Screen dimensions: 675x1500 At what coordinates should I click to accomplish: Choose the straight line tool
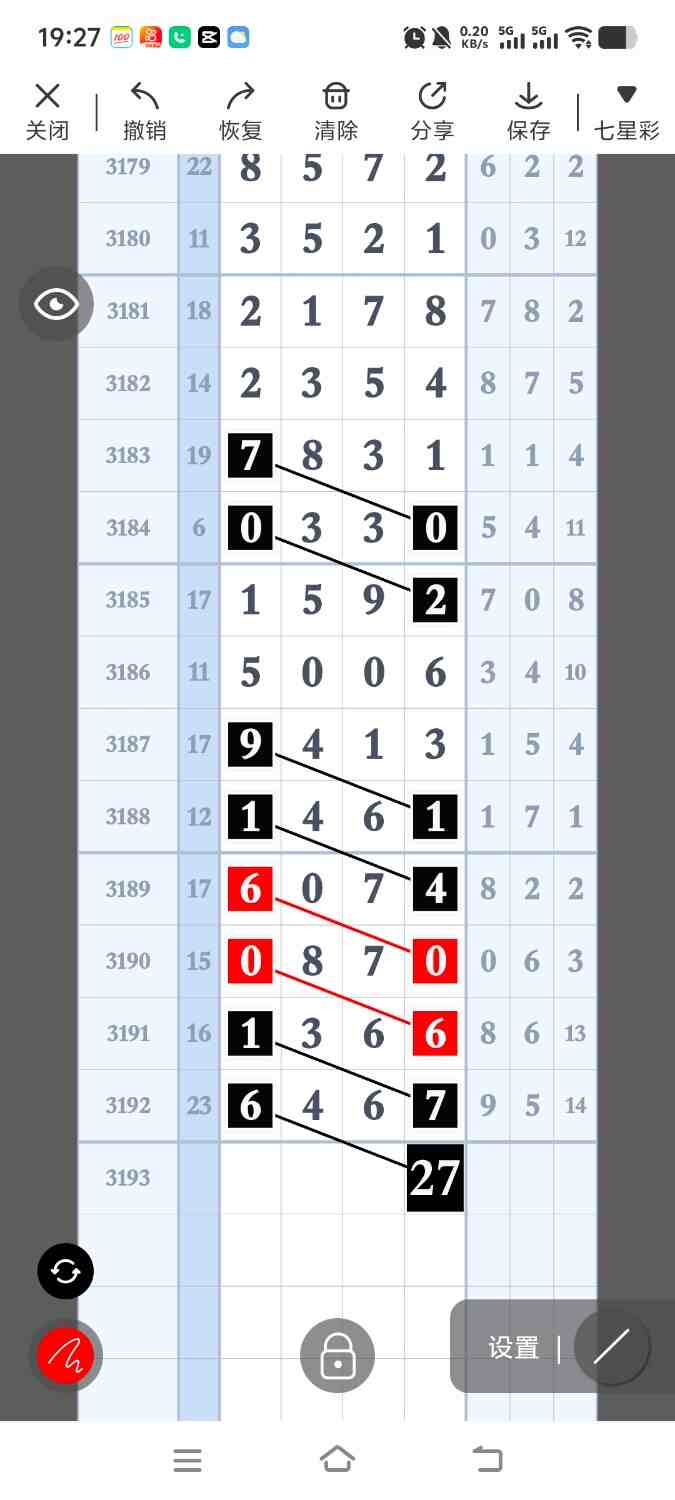coord(611,1347)
